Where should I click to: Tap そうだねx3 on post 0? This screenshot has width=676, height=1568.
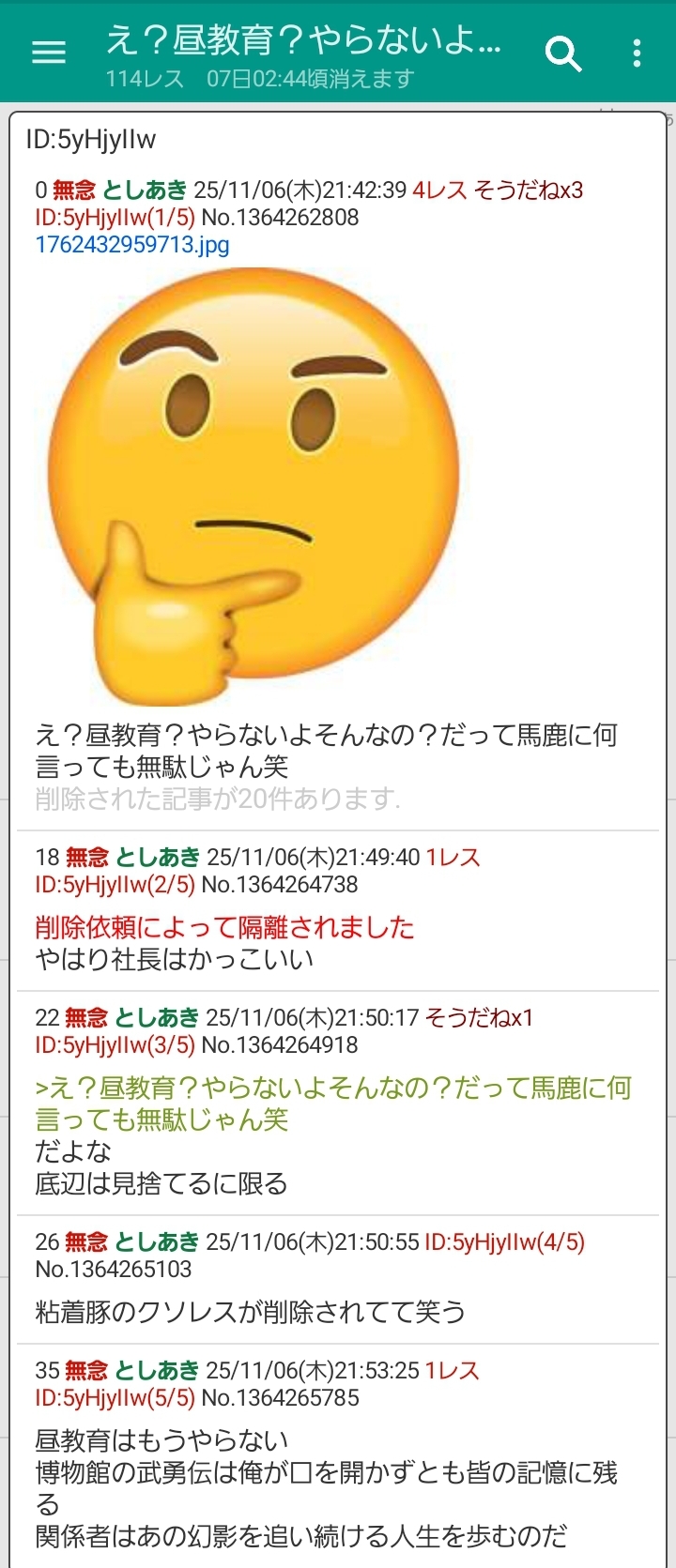point(529,190)
